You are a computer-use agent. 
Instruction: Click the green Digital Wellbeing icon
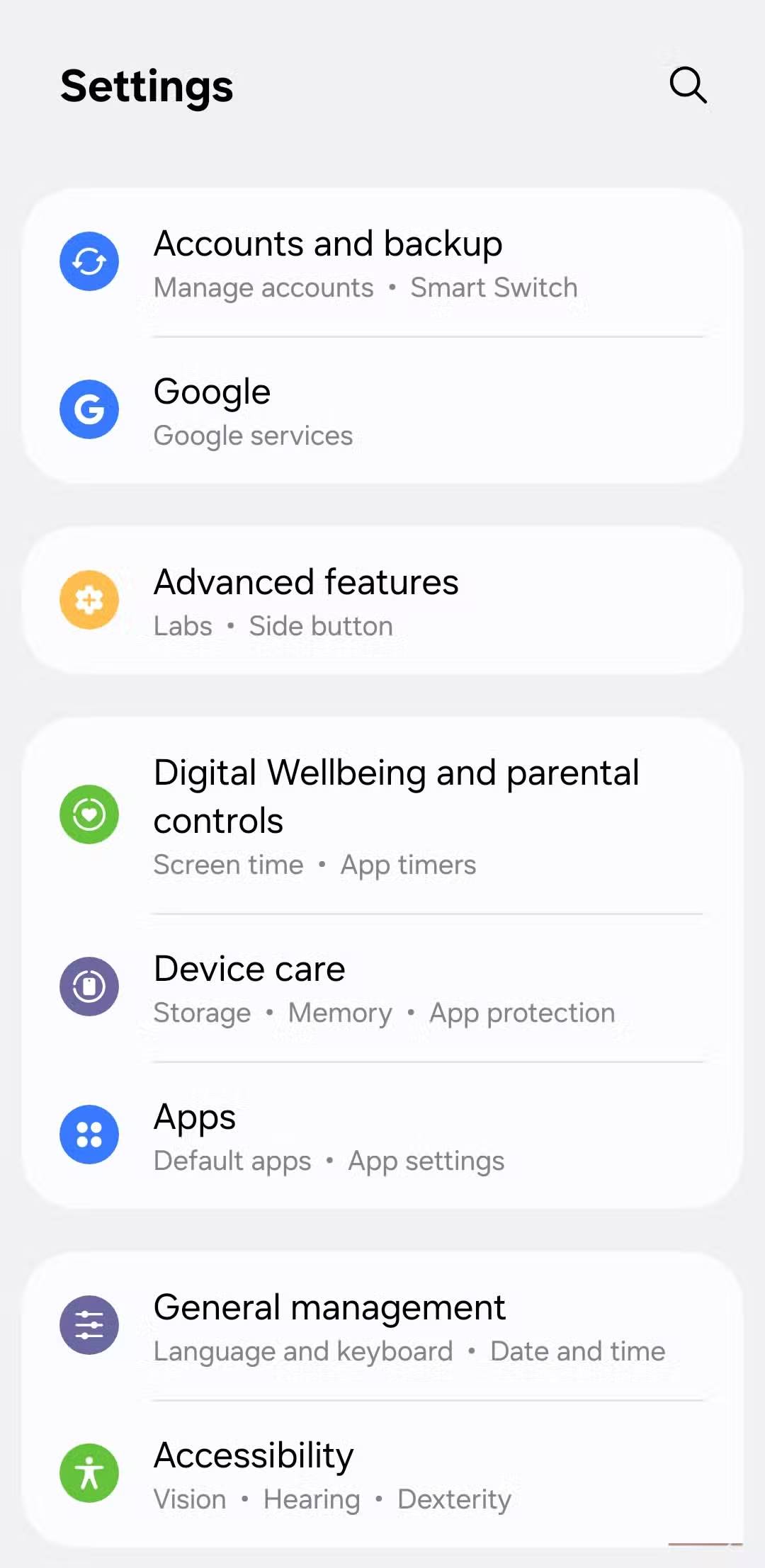click(89, 814)
